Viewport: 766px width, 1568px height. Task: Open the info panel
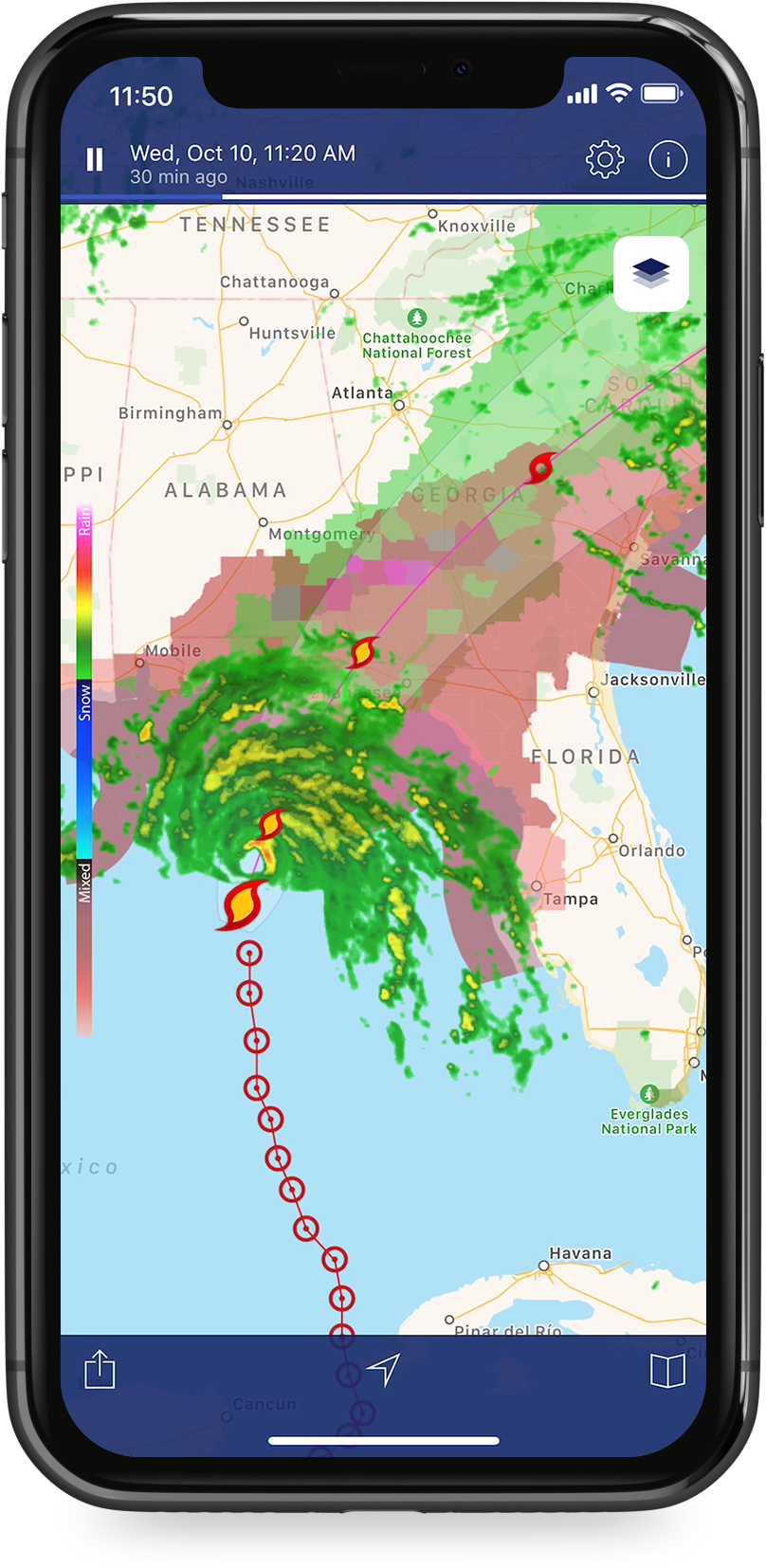667,159
